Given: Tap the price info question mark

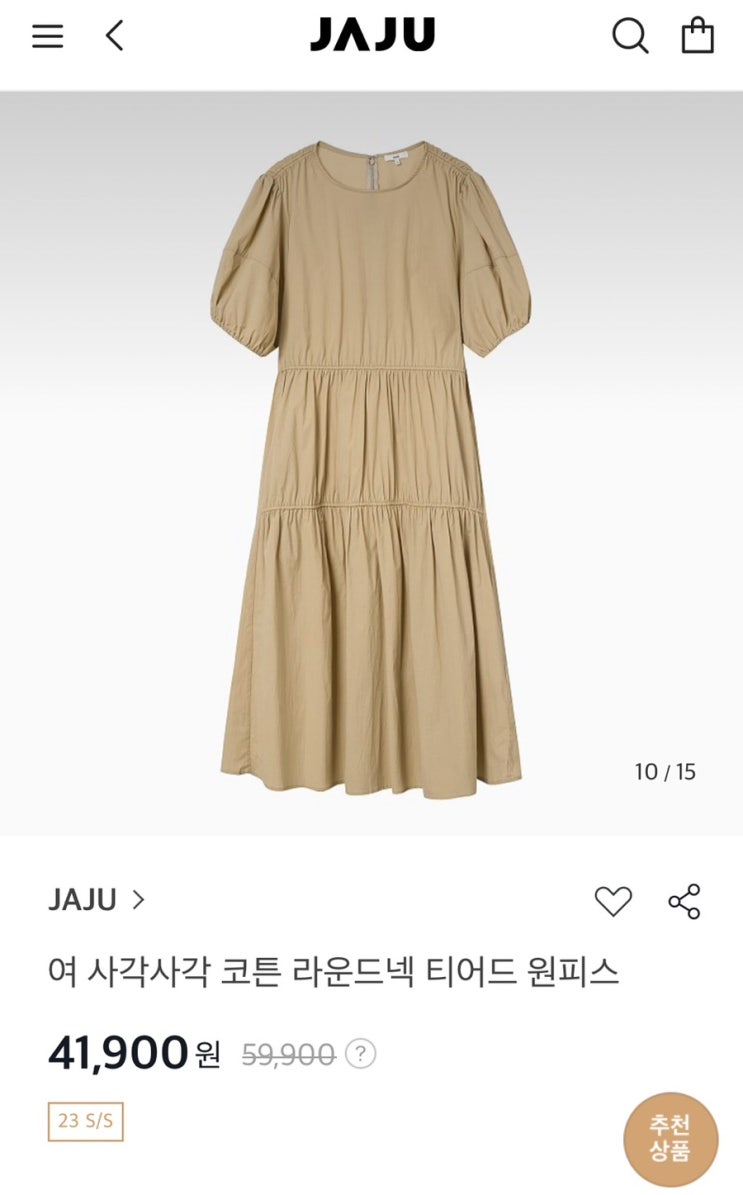Looking at the screenshot, I should [360, 1053].
